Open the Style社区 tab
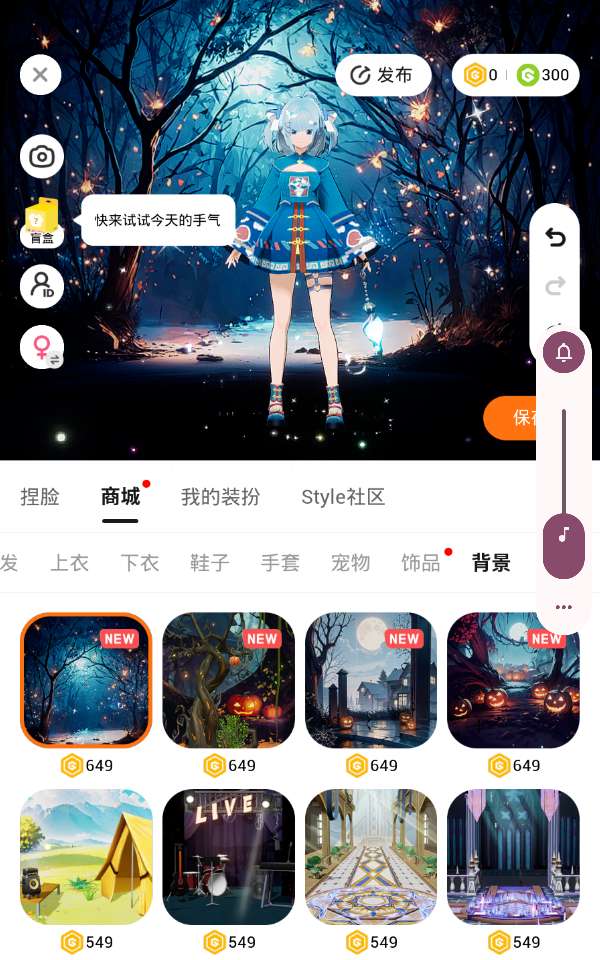Screen dimensions: 600x960 pyautogui.click(x=343, y=497)
